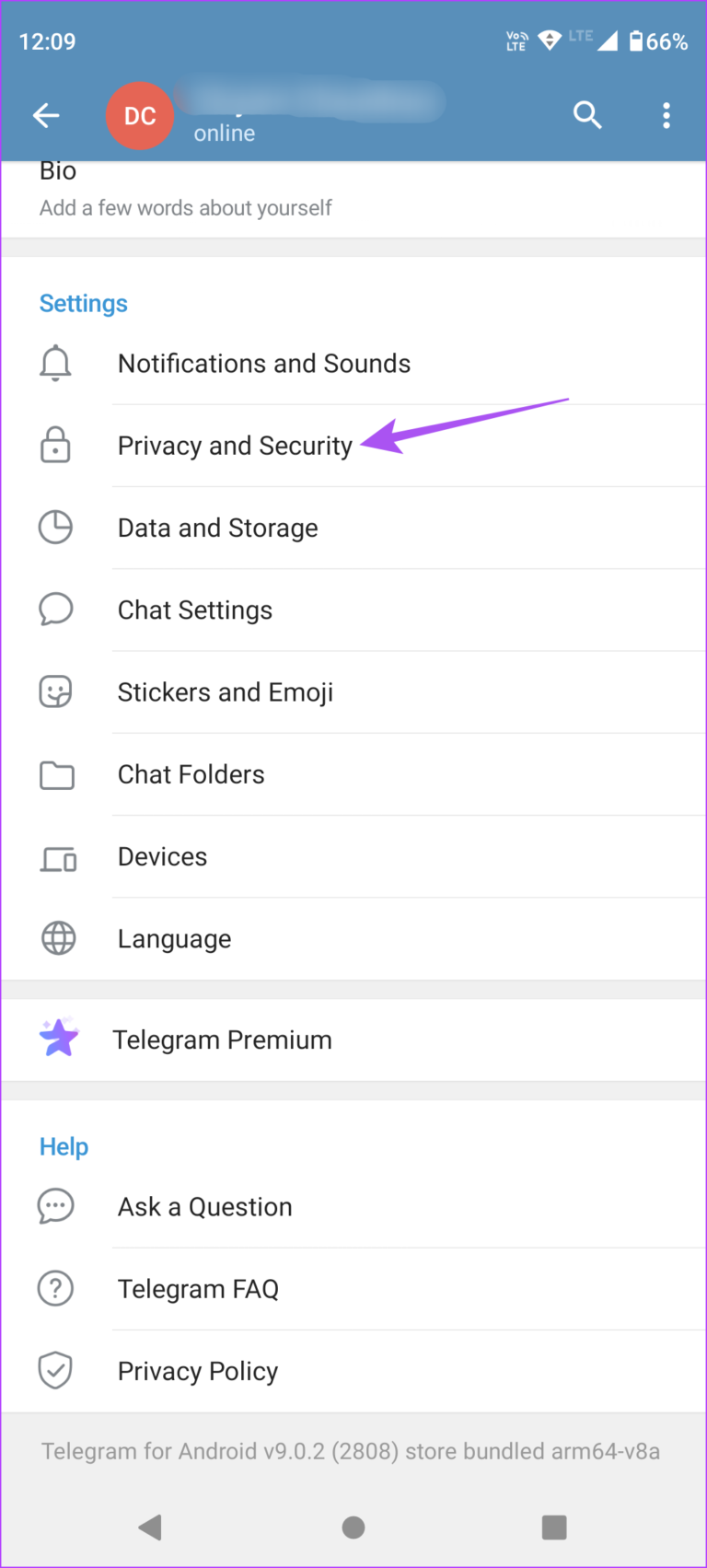
Task: Tap the Telegram FAQ question mark icon
Action: (x=56, y=1288)
